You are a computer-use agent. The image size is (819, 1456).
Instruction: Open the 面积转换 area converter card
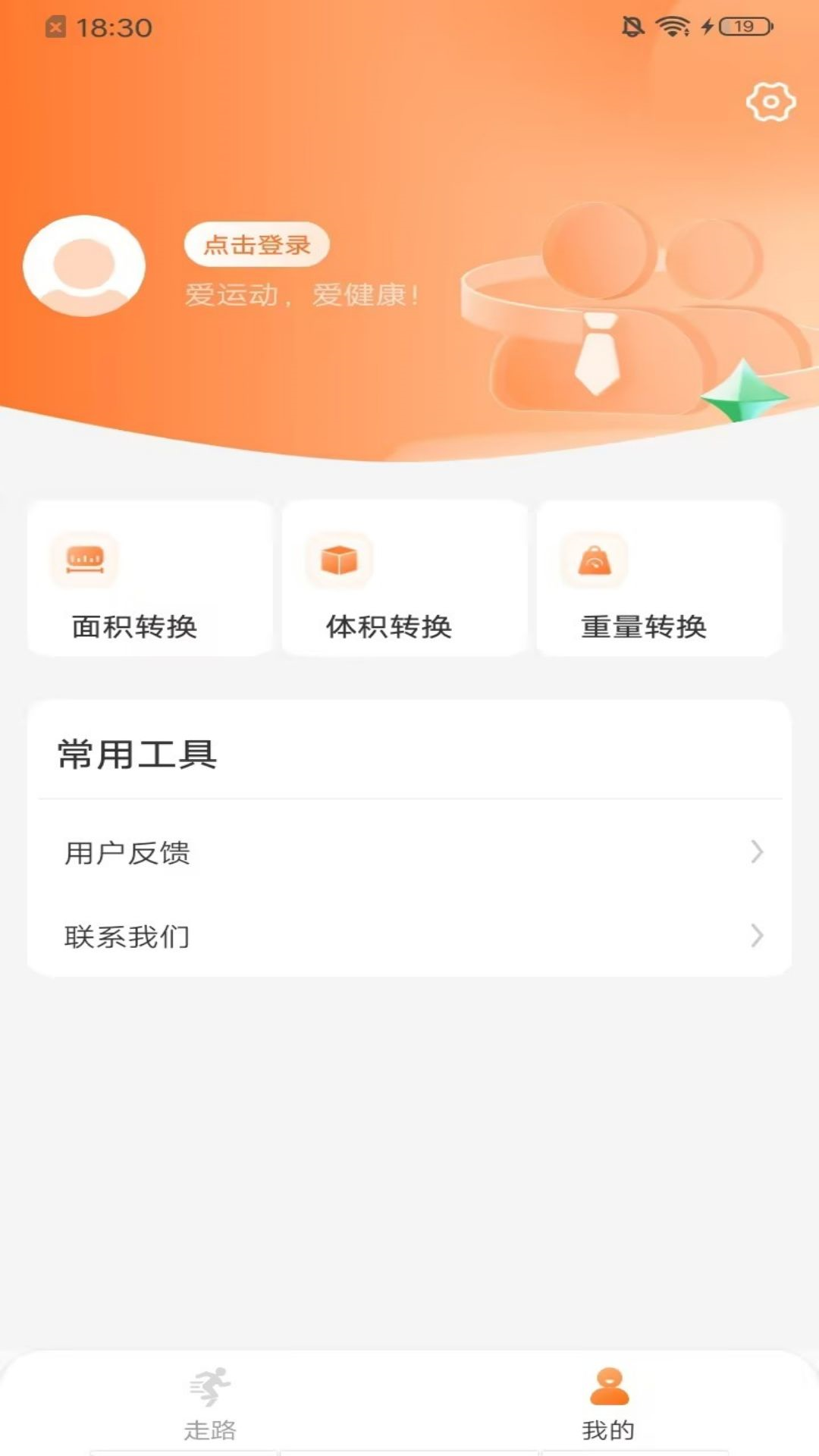coord(150,579)
